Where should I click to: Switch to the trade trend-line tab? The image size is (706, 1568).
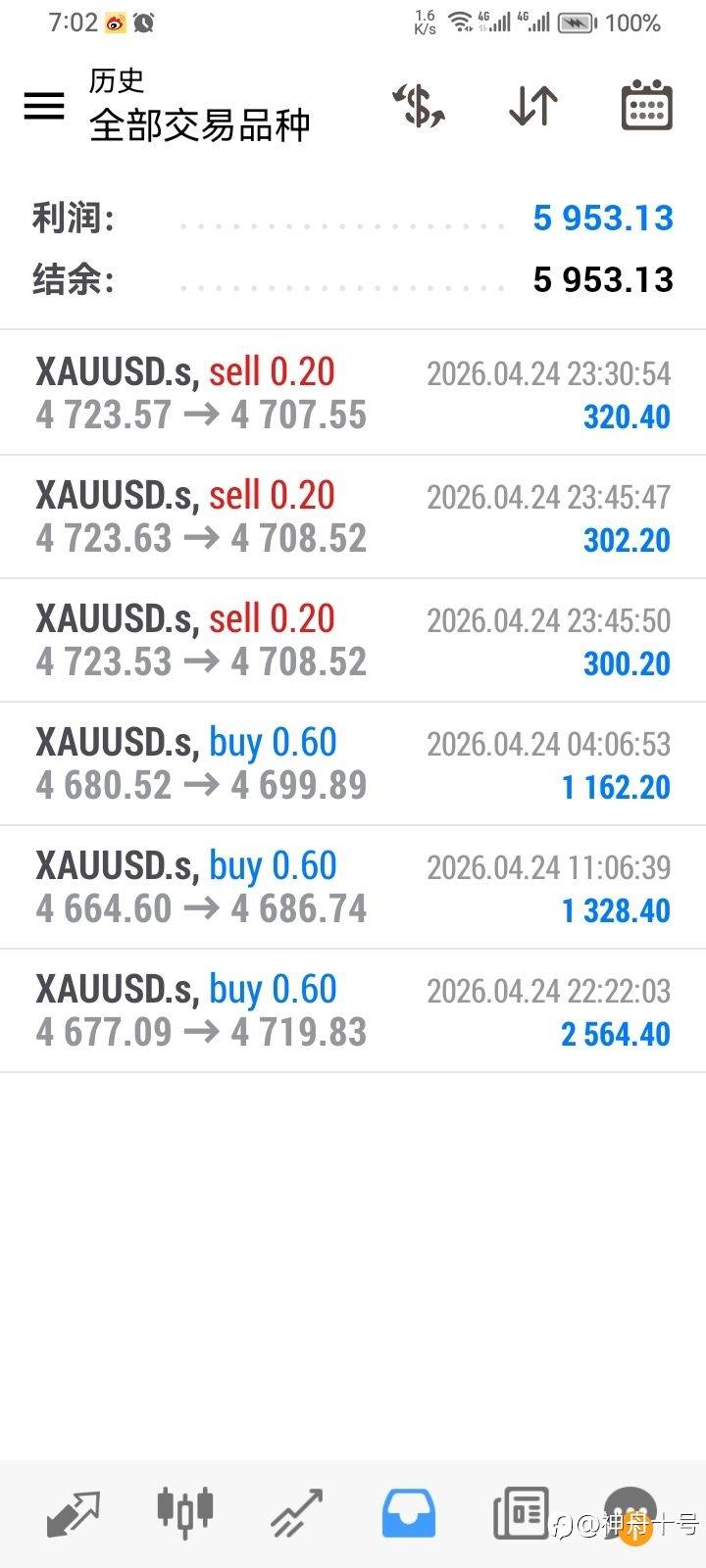coord(297,1514)
